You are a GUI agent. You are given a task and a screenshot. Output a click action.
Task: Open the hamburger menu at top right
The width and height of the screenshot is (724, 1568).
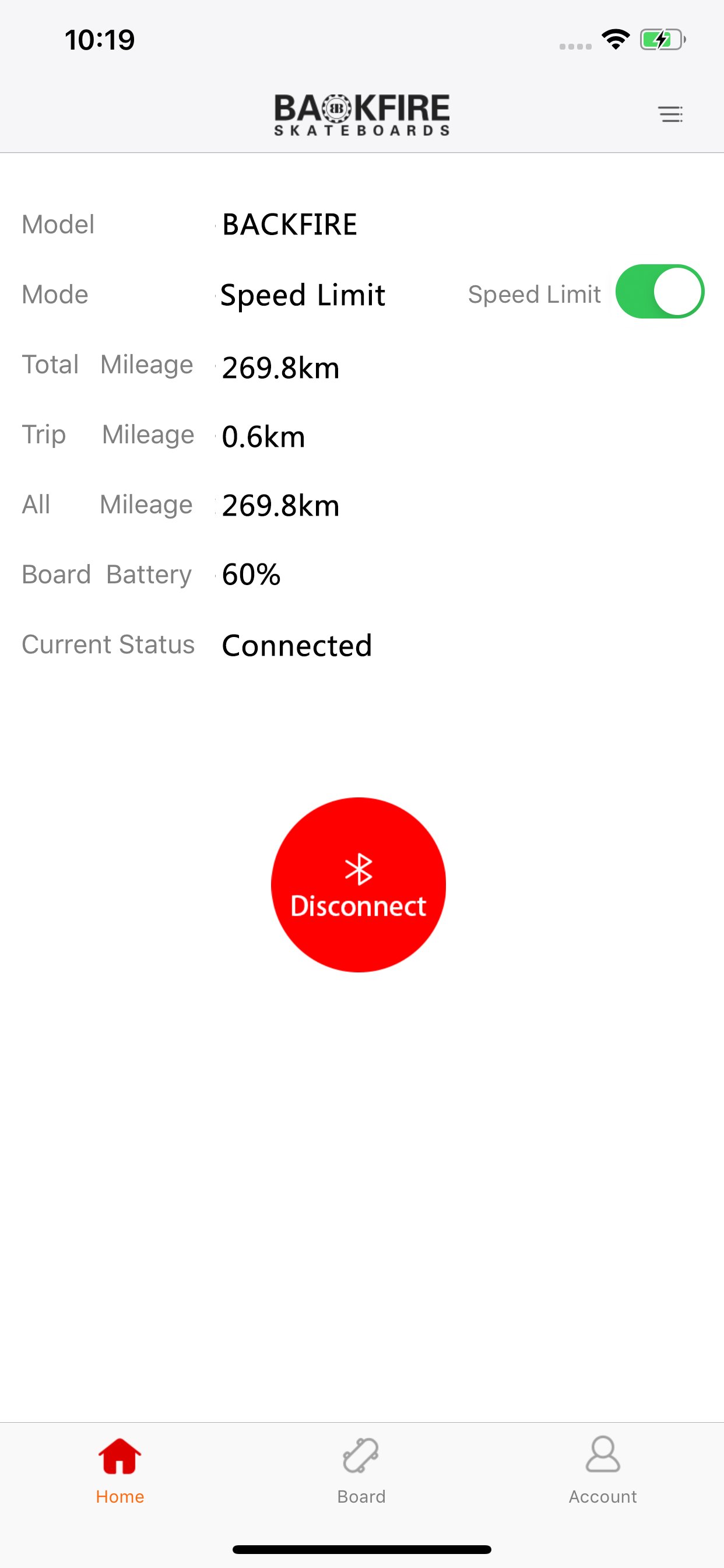pos(671,114)
